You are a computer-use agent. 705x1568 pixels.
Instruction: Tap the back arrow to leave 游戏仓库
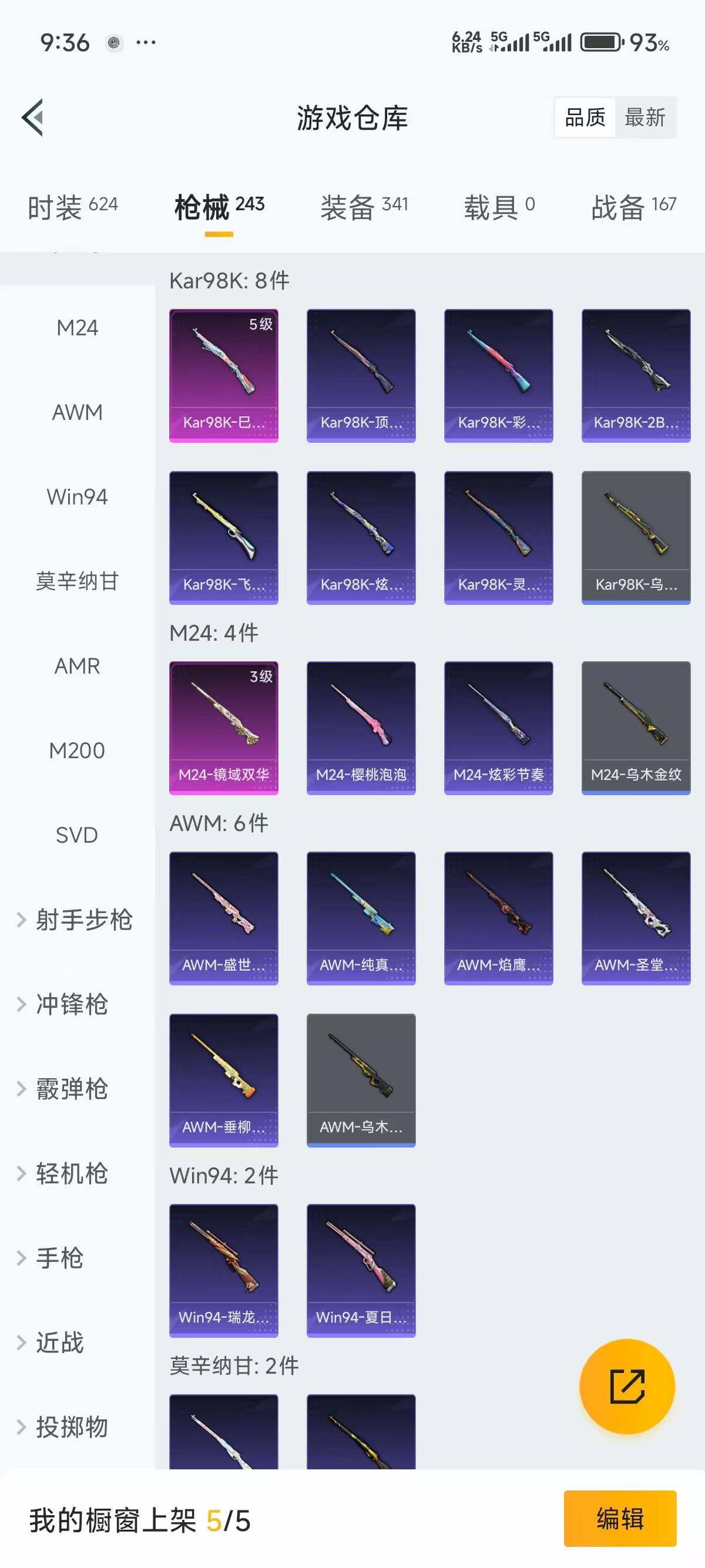point(32,117)
